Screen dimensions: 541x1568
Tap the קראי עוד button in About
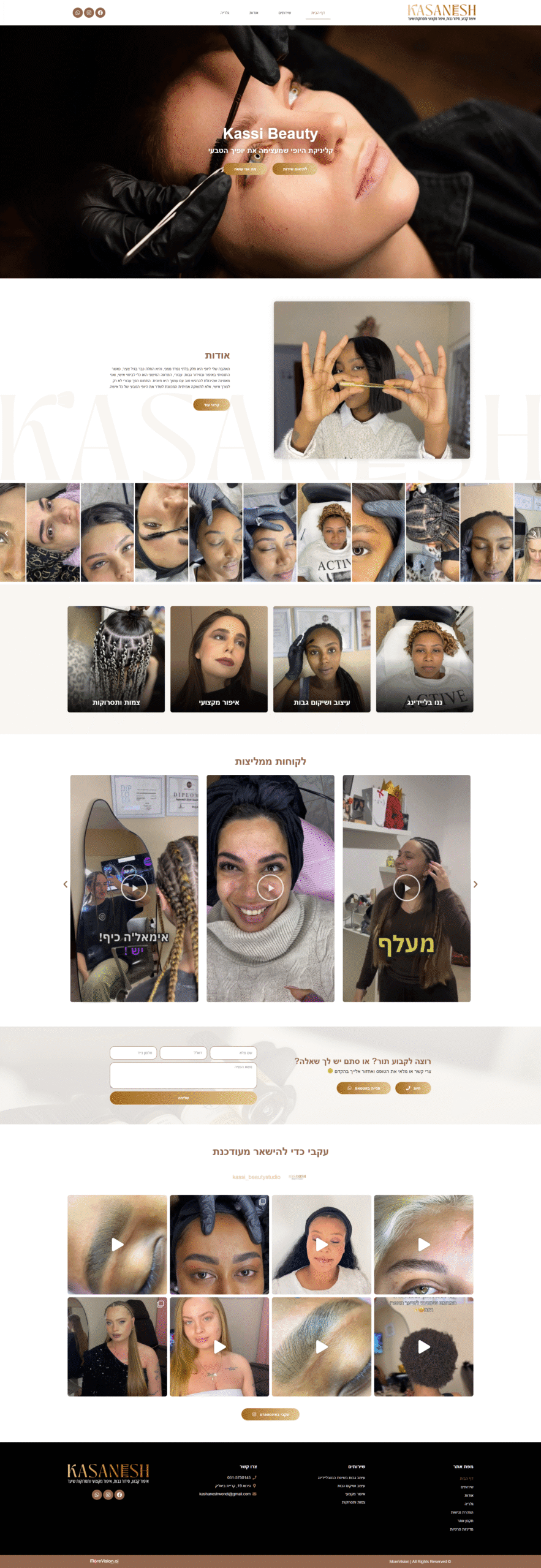pos(211,405)
